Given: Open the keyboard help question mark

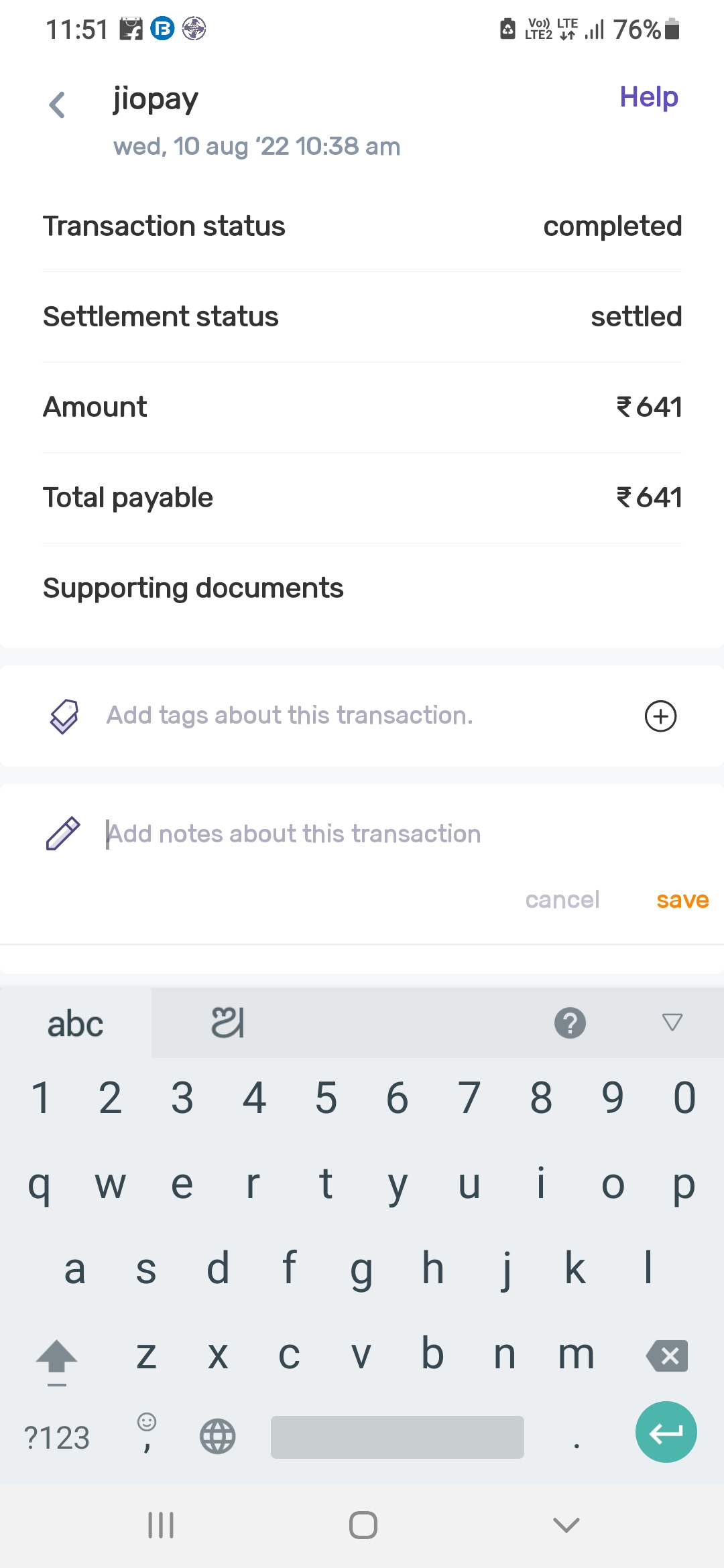Looking at the screenshot, I should coord(570,1023).
